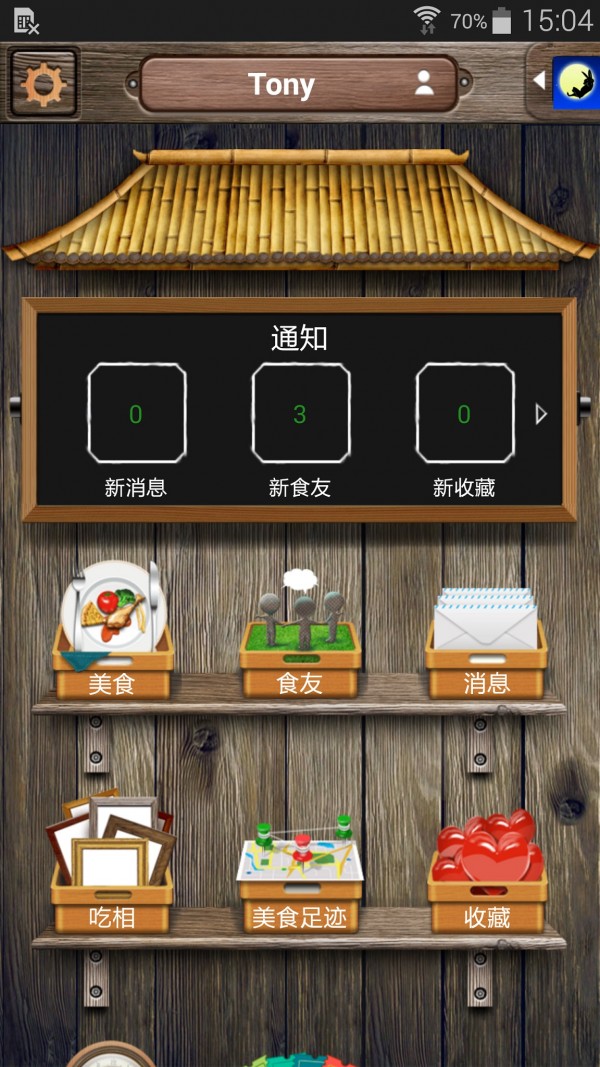This screenshot has width=600, height=1067.
Task: Show more notifications with the right arrow
Action: pos(542,413)
